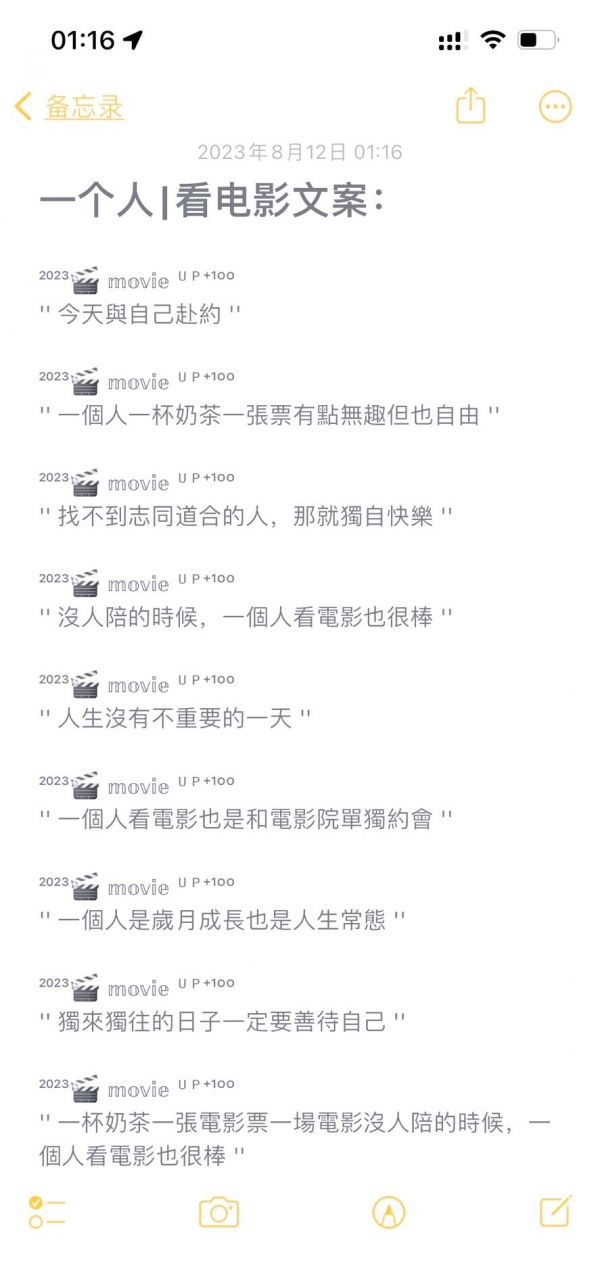The image size is (600, 1278).
Task: Compose a new note
Action: tap(555, 1211)
